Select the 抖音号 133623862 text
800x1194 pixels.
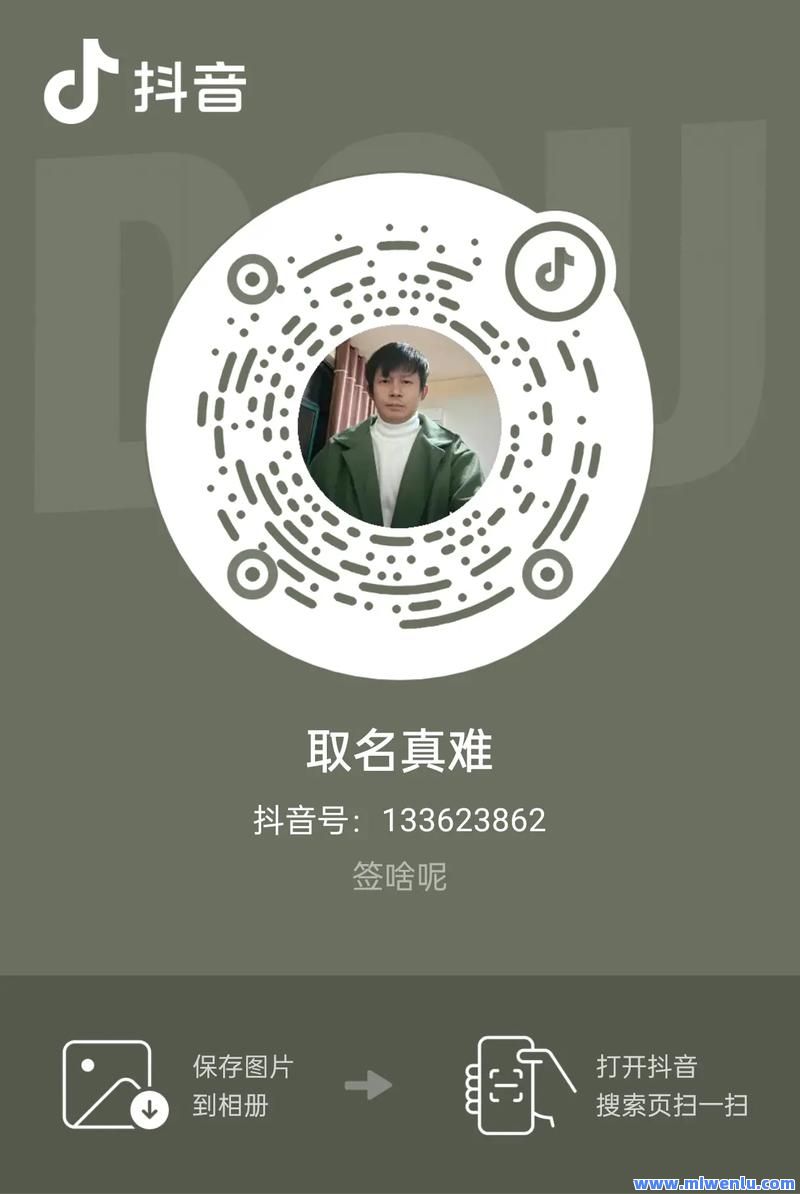[399, 820]
